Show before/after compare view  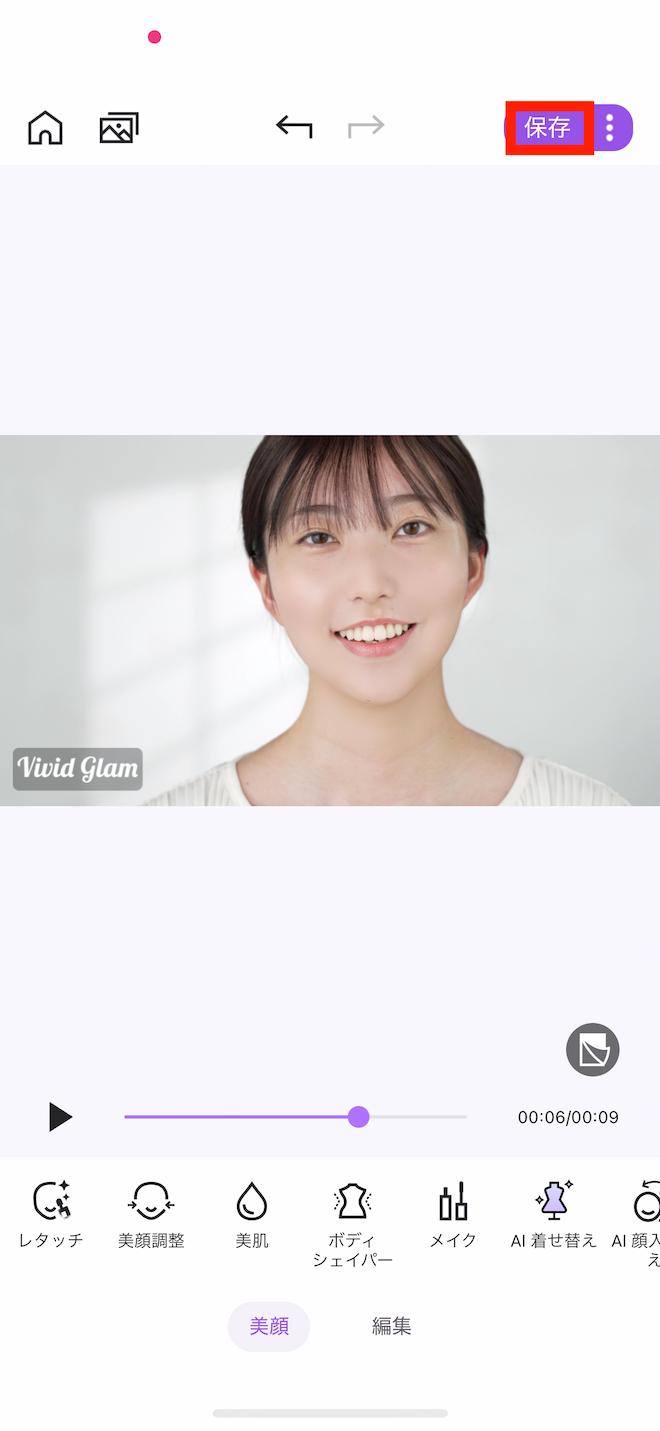click(x=593, y=1050)
